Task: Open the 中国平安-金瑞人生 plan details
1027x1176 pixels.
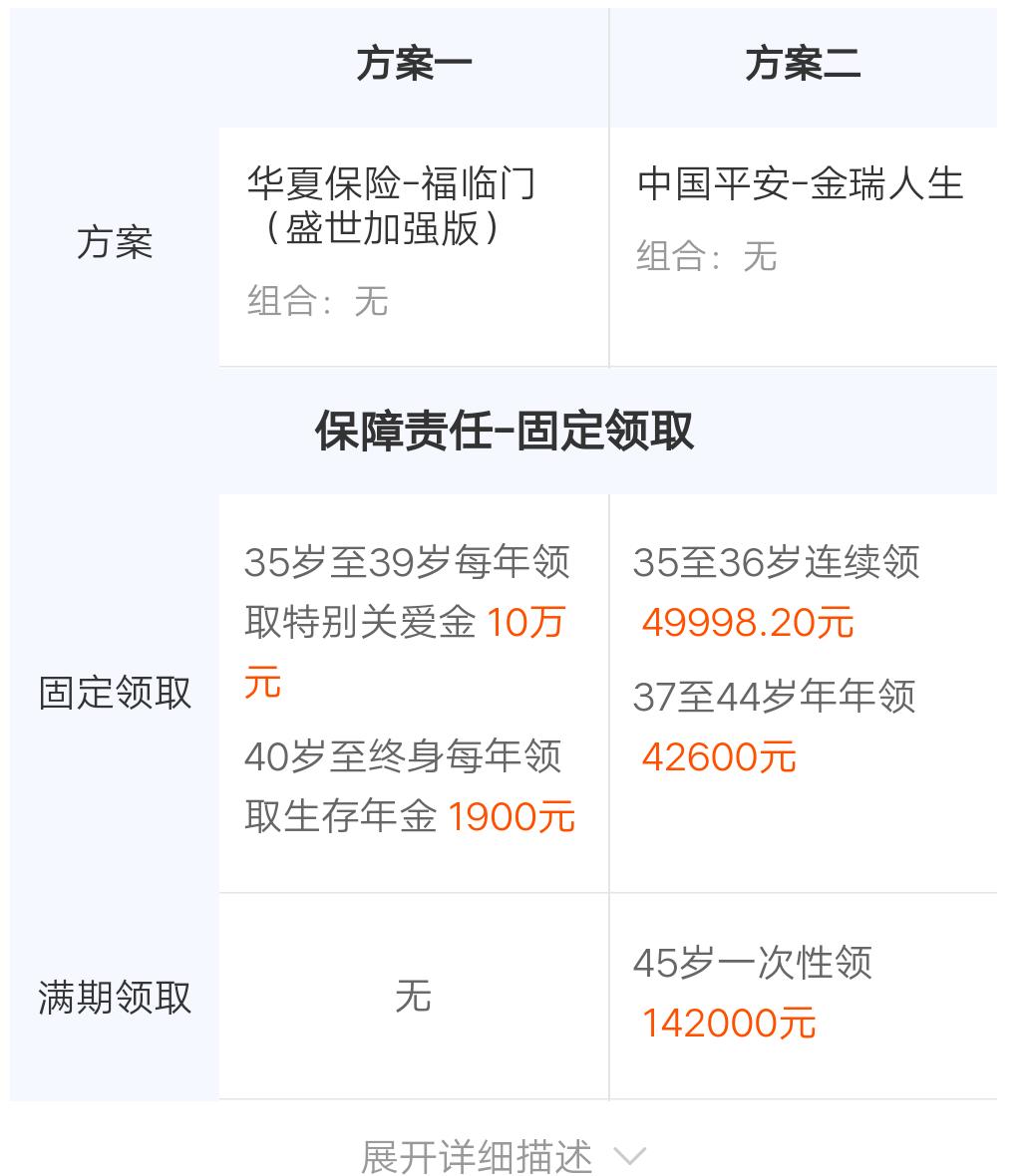Action: (802, 187)
